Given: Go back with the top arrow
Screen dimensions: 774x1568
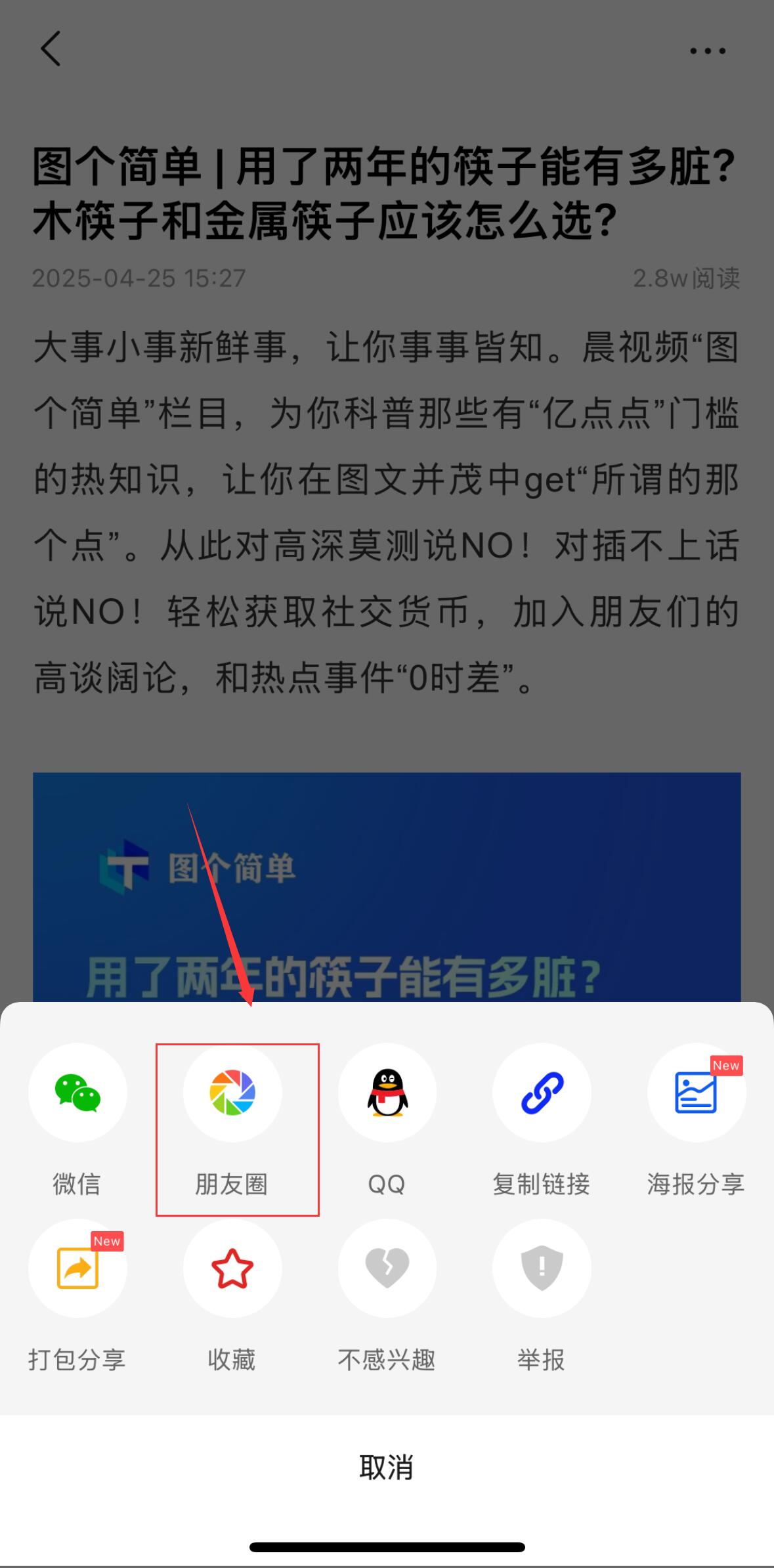Looking at the screenshot, I should click(51, 49).
